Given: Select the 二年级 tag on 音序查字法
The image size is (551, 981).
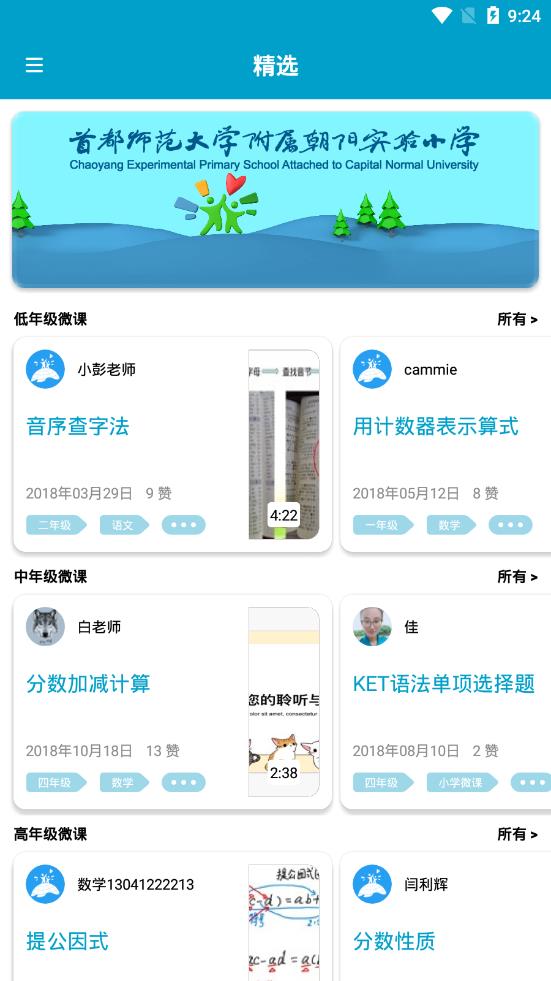Looking at the screenshot, I should tap(56, 525).
